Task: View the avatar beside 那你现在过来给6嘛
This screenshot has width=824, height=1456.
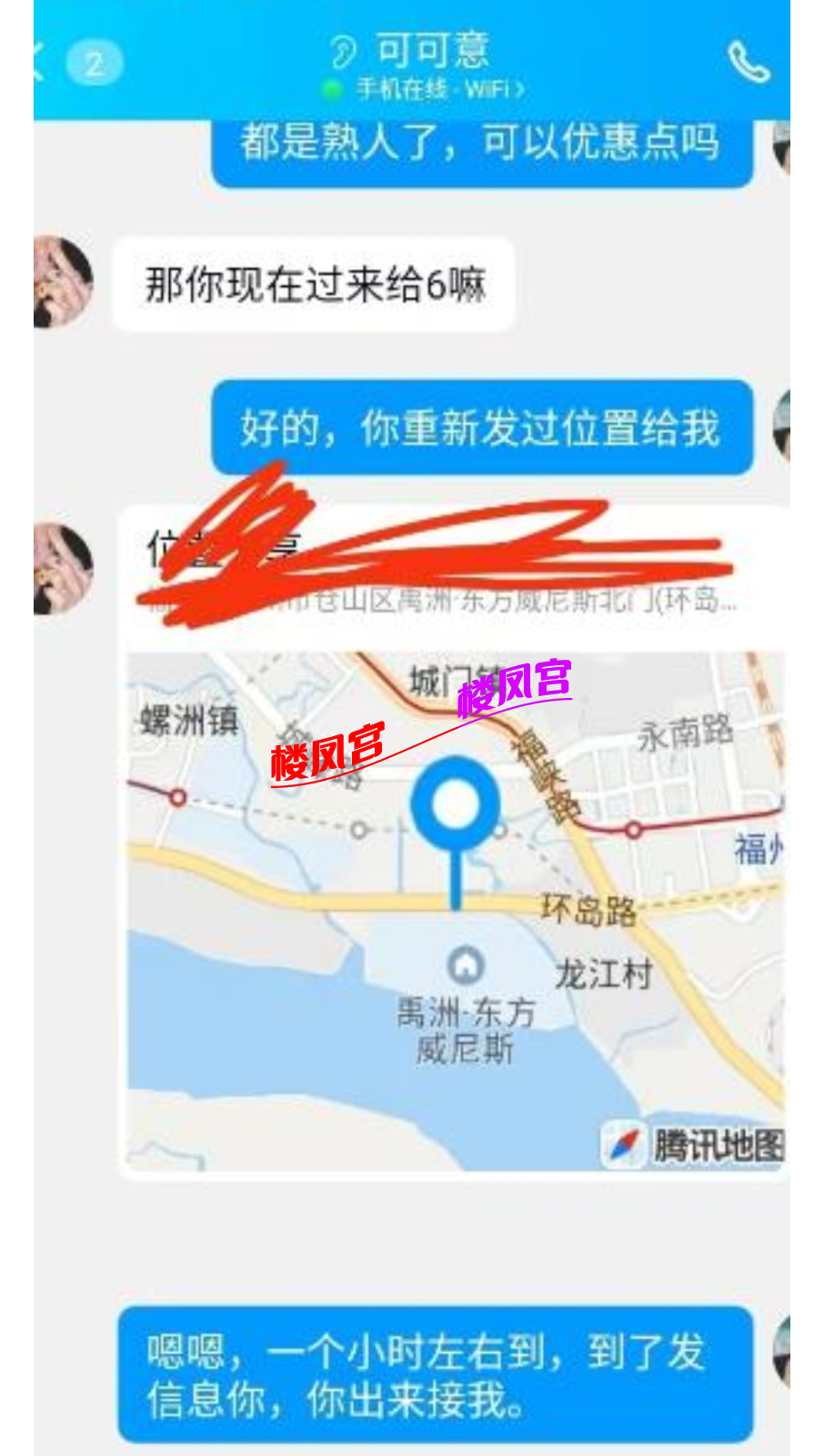Action: pos(63,282)
